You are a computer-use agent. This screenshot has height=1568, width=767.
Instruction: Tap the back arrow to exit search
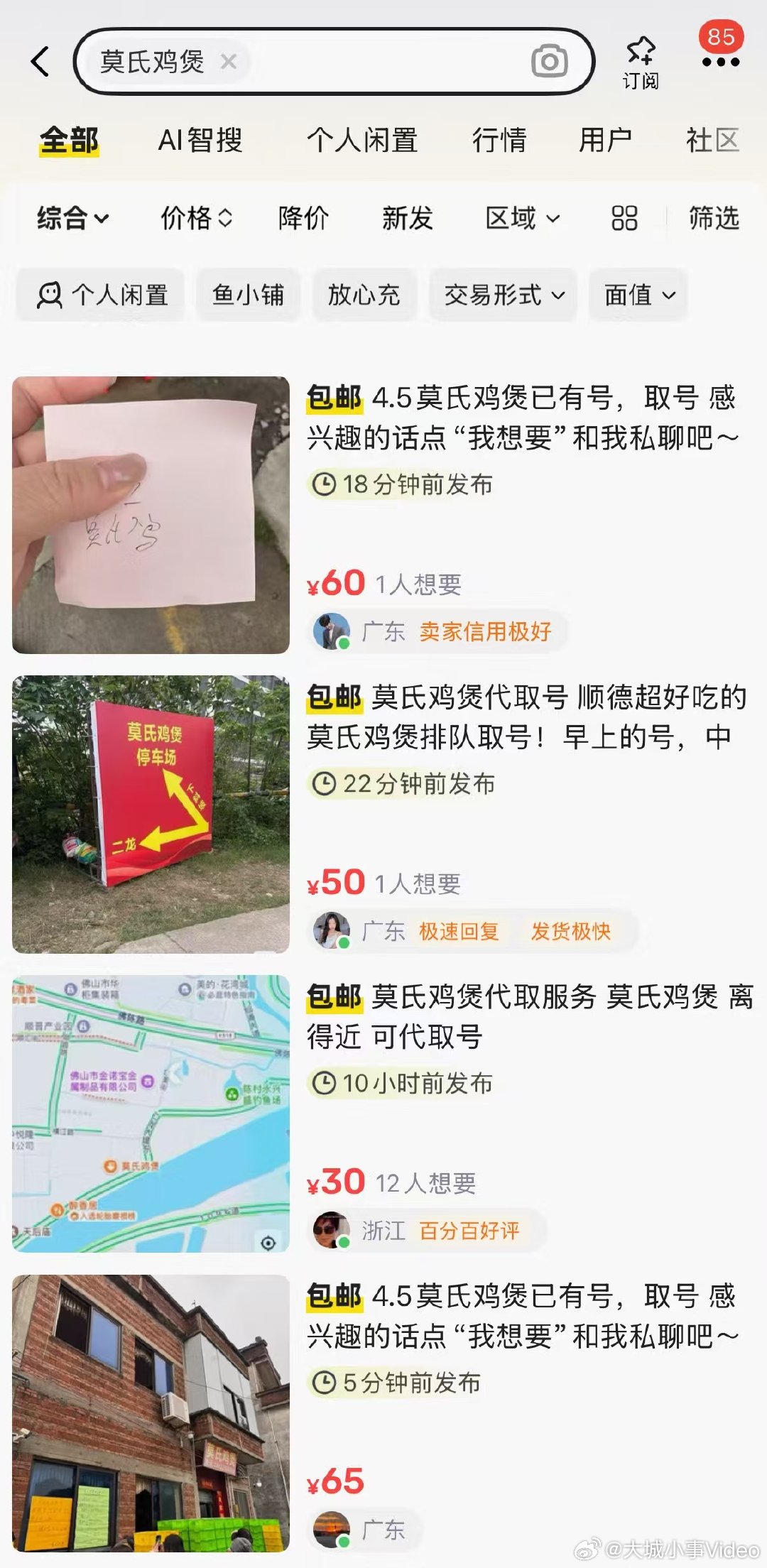tap(39, 62)
